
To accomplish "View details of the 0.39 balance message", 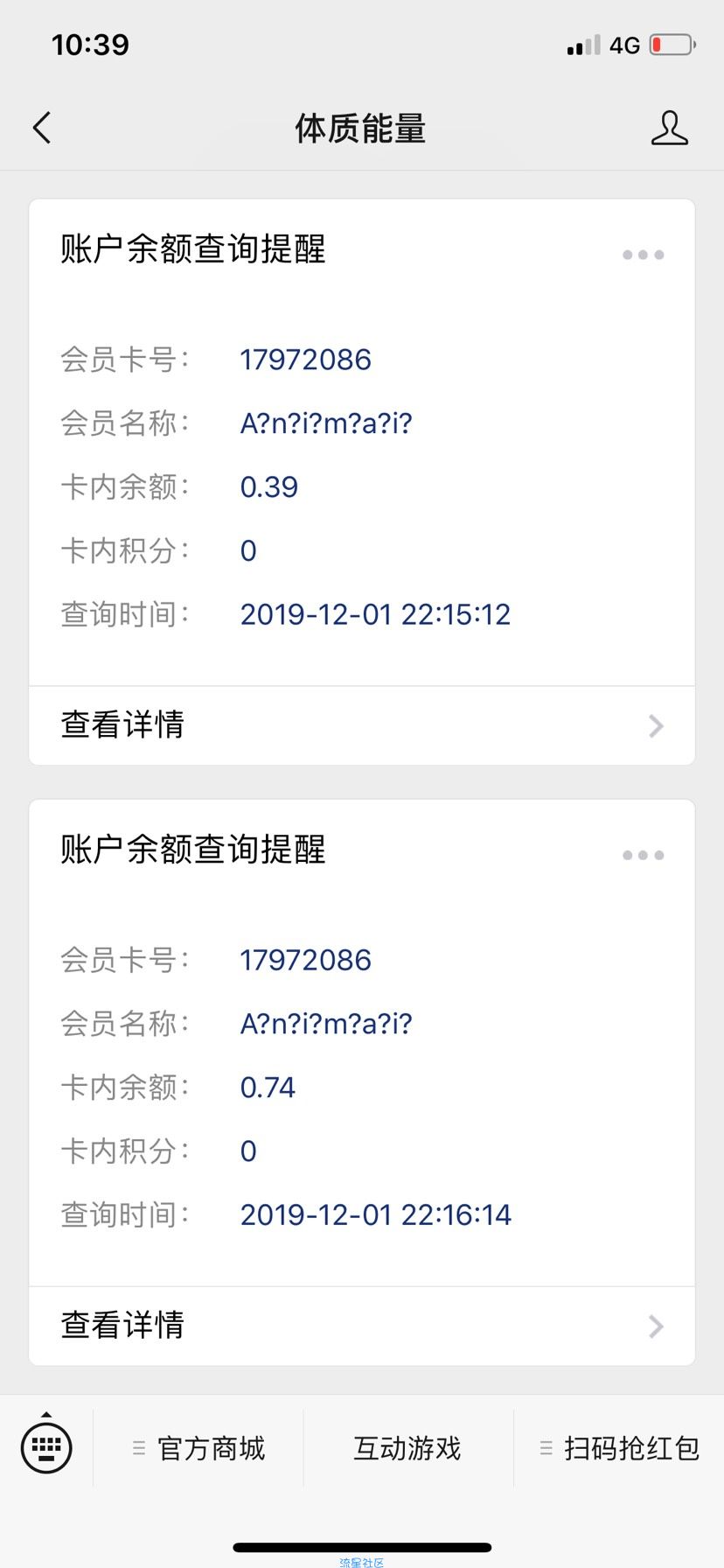I will click(361, 725).
